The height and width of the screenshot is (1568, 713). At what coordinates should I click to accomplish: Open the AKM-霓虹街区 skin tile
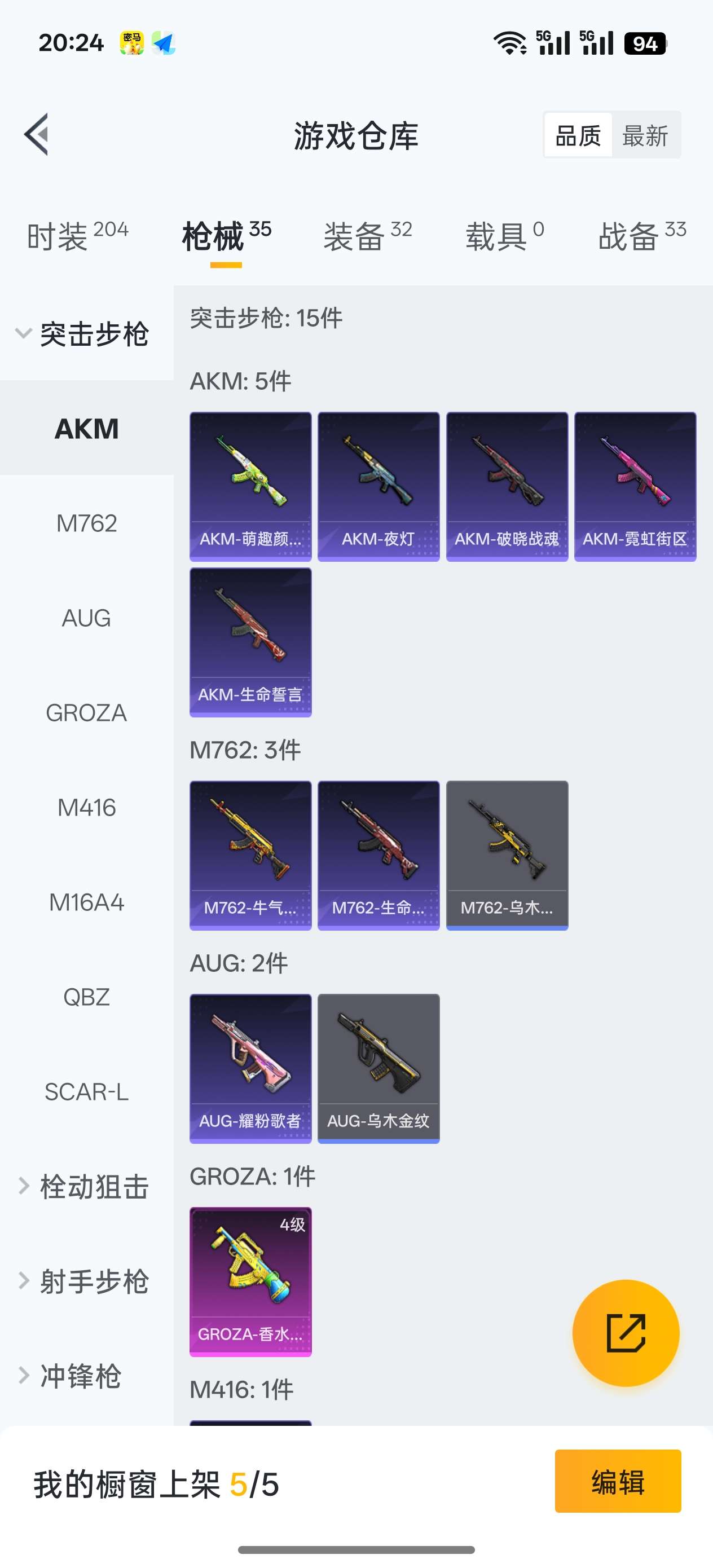(635, 486)
